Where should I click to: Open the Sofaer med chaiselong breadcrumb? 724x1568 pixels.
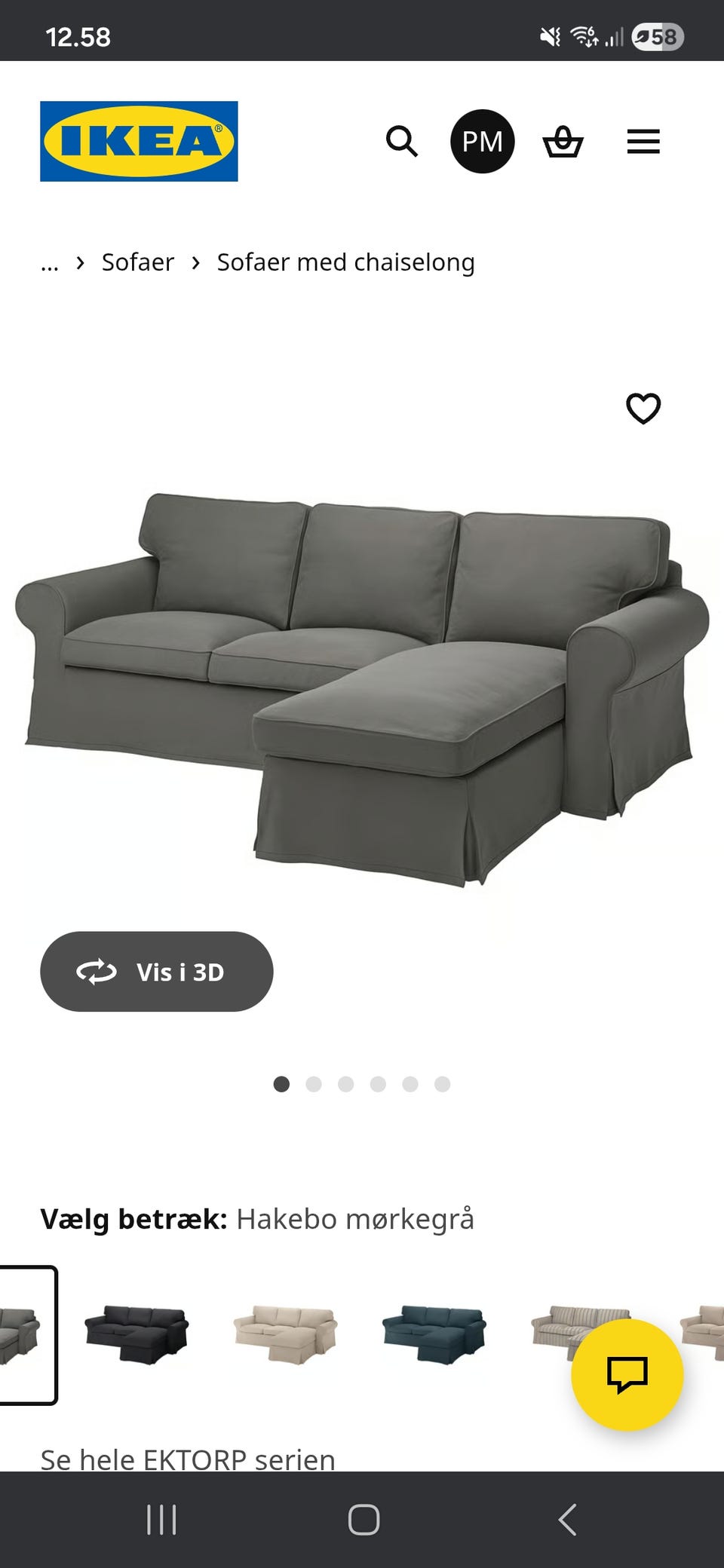(x=345, y=262)
